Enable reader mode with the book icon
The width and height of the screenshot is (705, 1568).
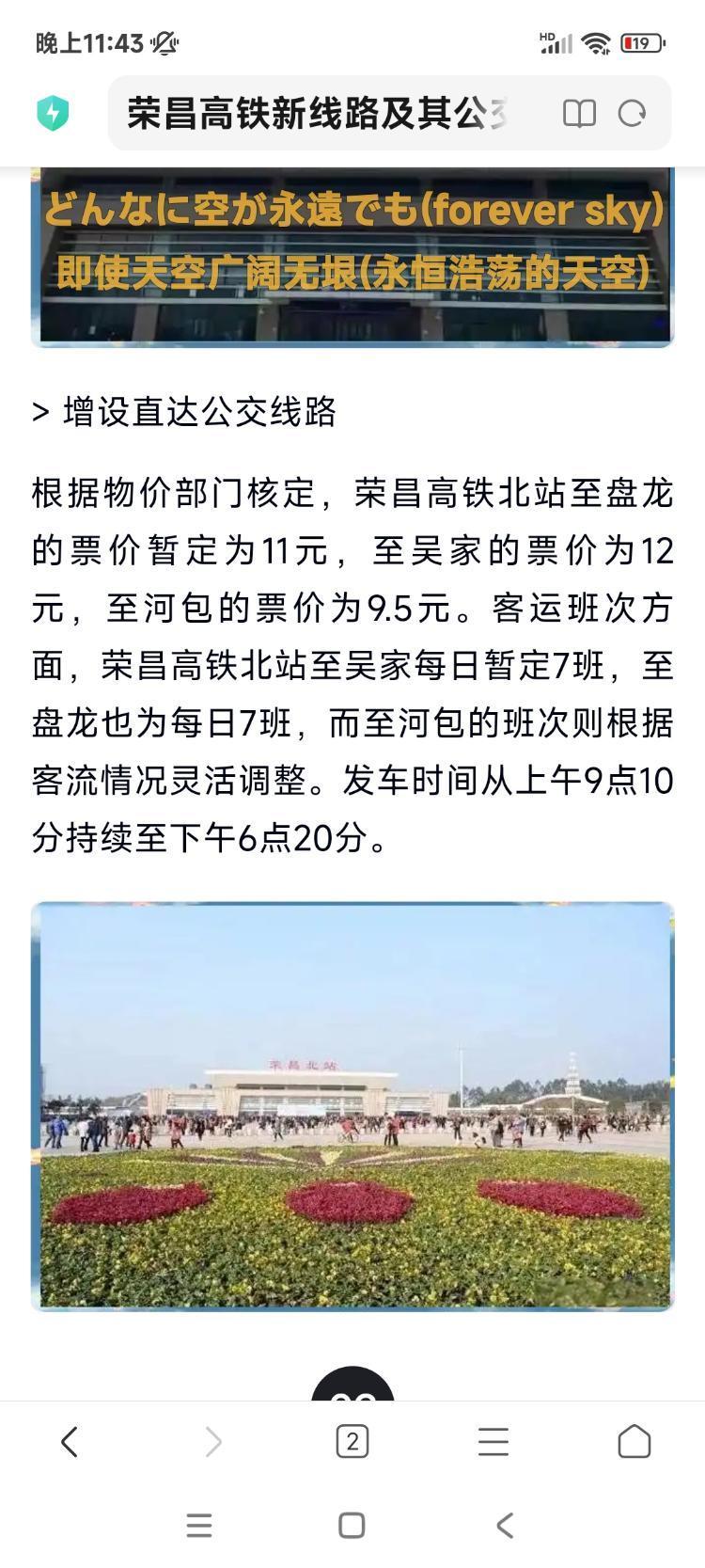[579, 114]
